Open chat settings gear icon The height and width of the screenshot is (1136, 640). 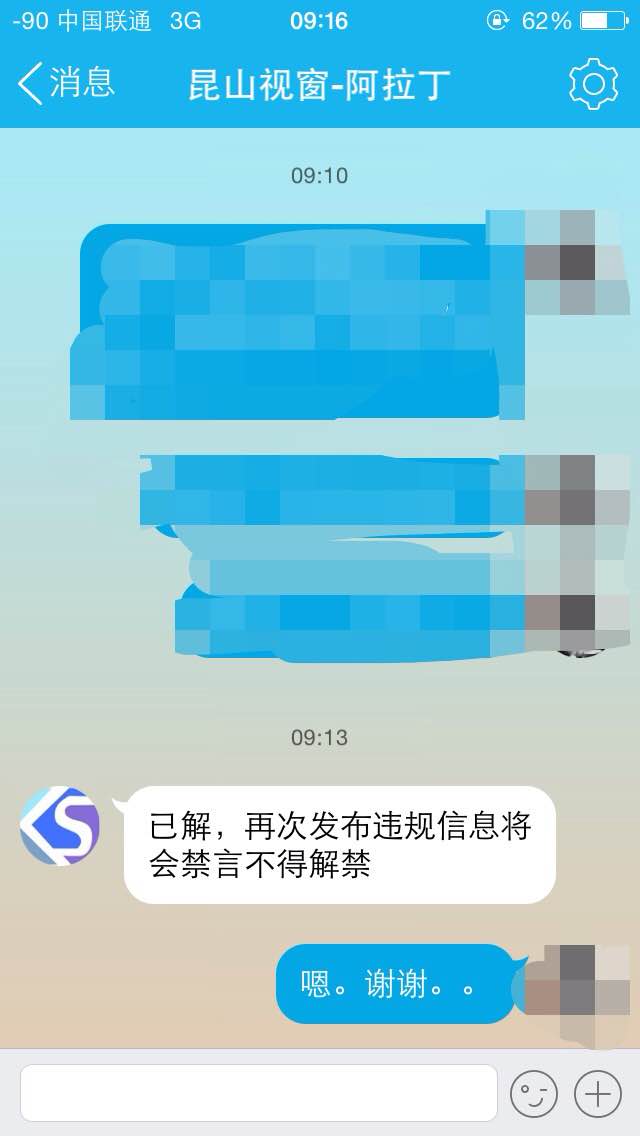click(x=593, y=84)
